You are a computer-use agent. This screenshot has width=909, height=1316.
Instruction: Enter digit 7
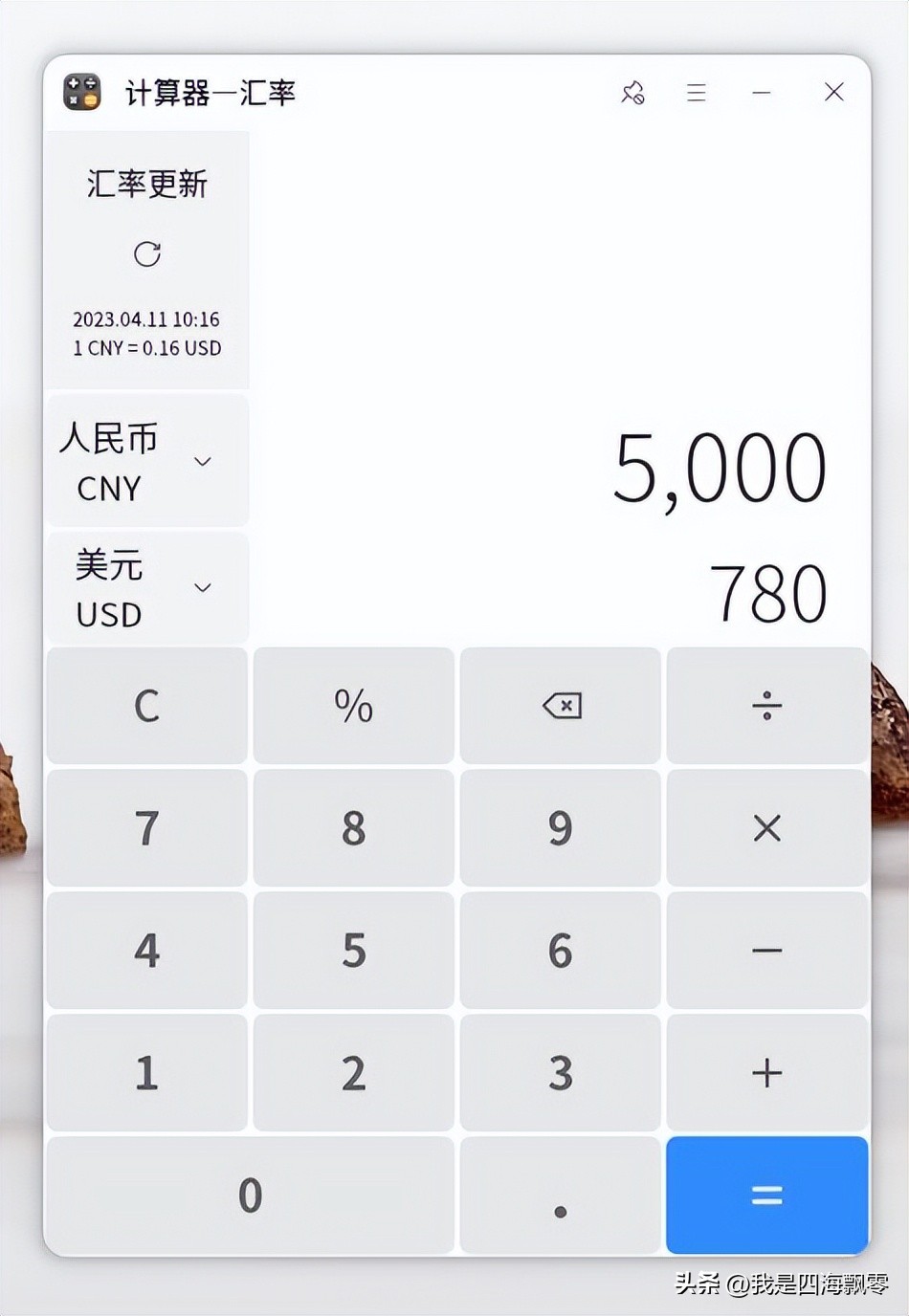(x=146, y=828)
